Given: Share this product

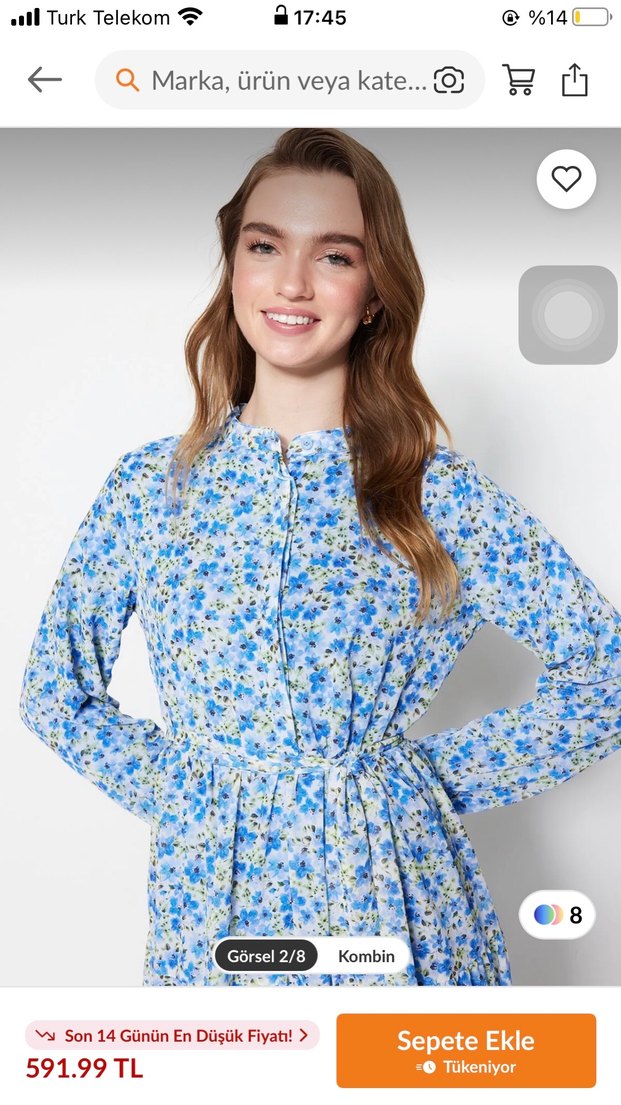Looking at the screenshot, I should (575, 80).
